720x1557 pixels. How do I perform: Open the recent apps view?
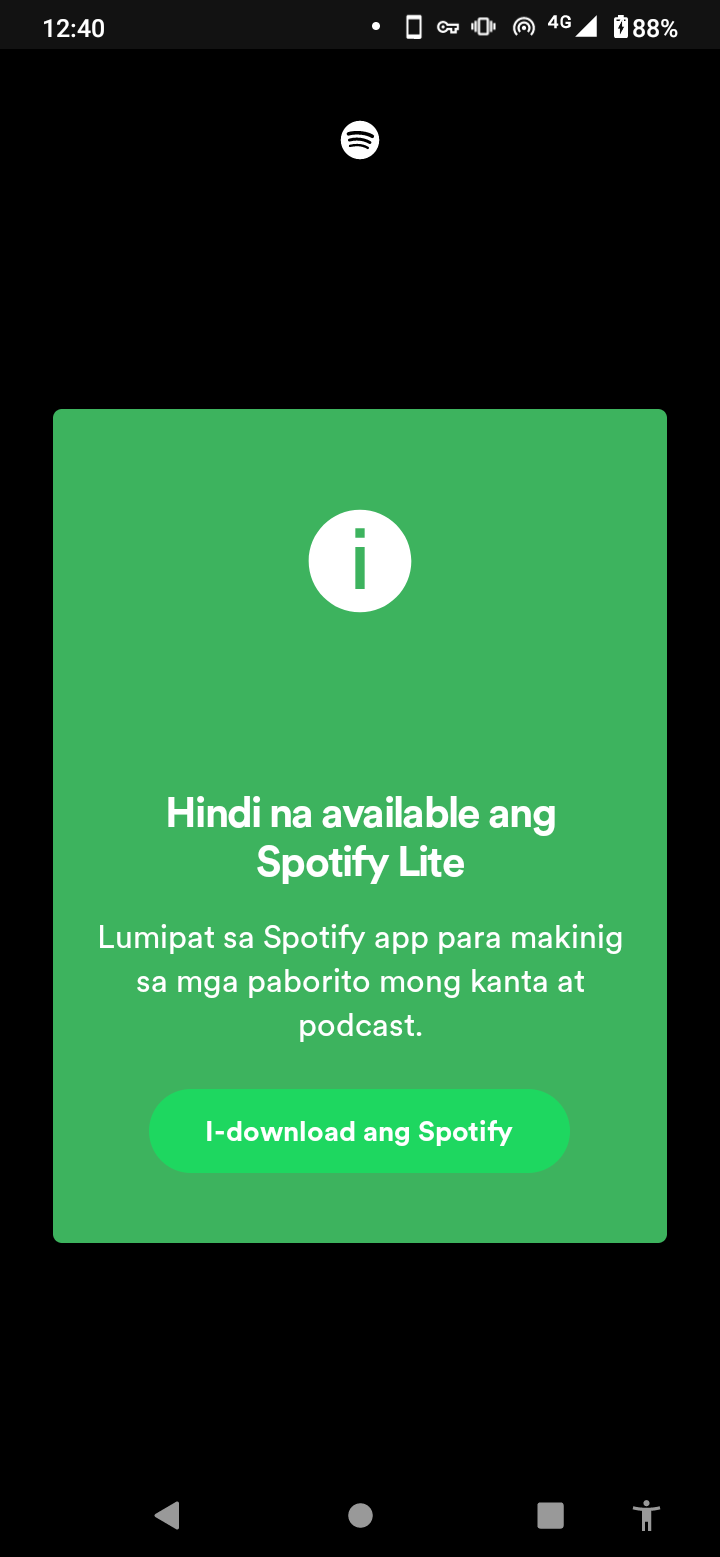(x=550, y=1515)
